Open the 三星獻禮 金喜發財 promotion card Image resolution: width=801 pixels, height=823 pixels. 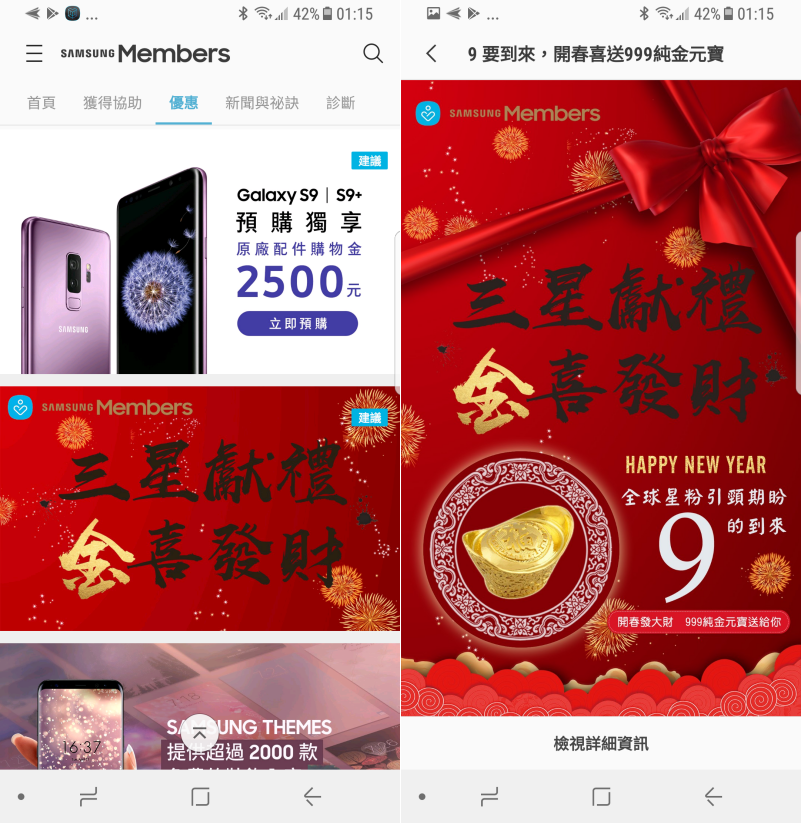200,508
